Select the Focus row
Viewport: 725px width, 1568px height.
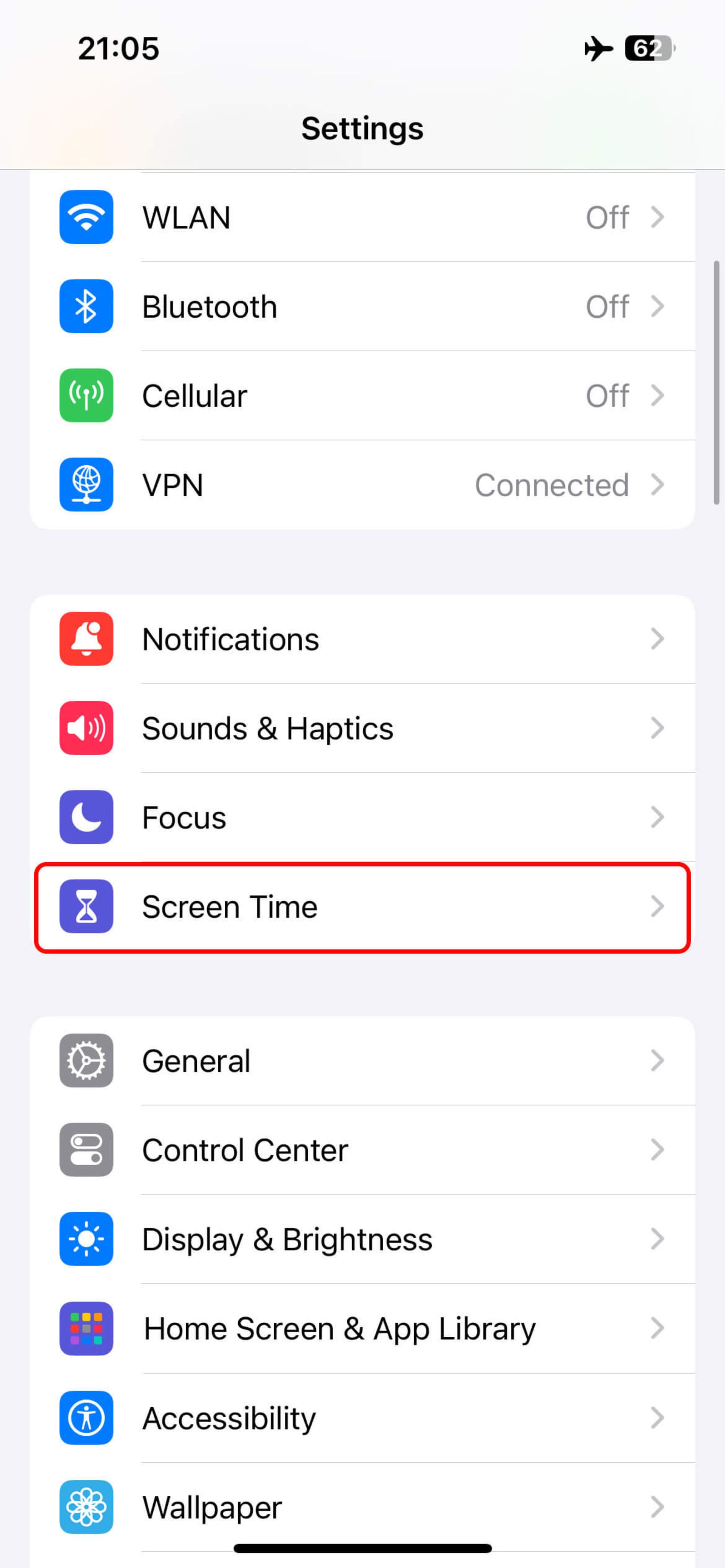point(362,817)
